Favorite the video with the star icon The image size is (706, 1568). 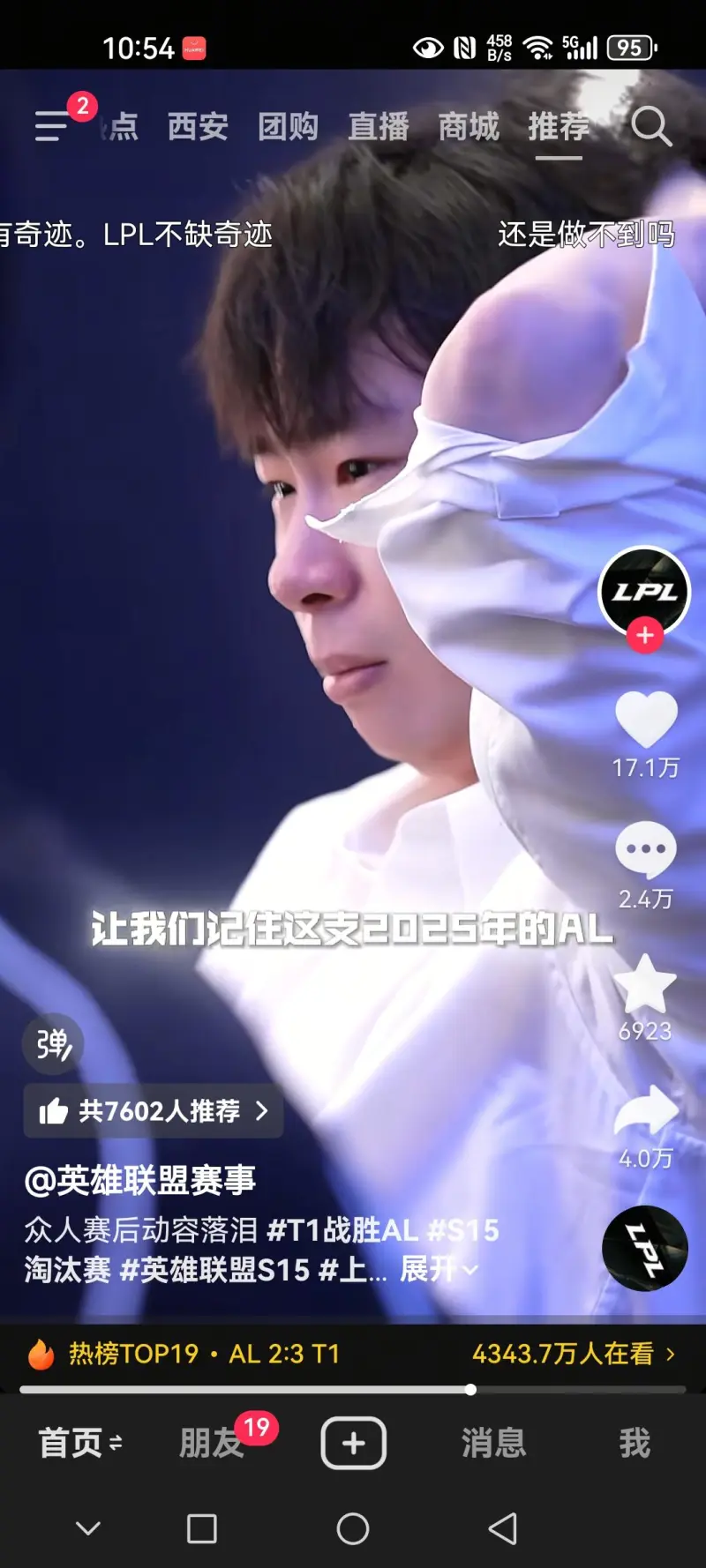(x=646, y=985)
